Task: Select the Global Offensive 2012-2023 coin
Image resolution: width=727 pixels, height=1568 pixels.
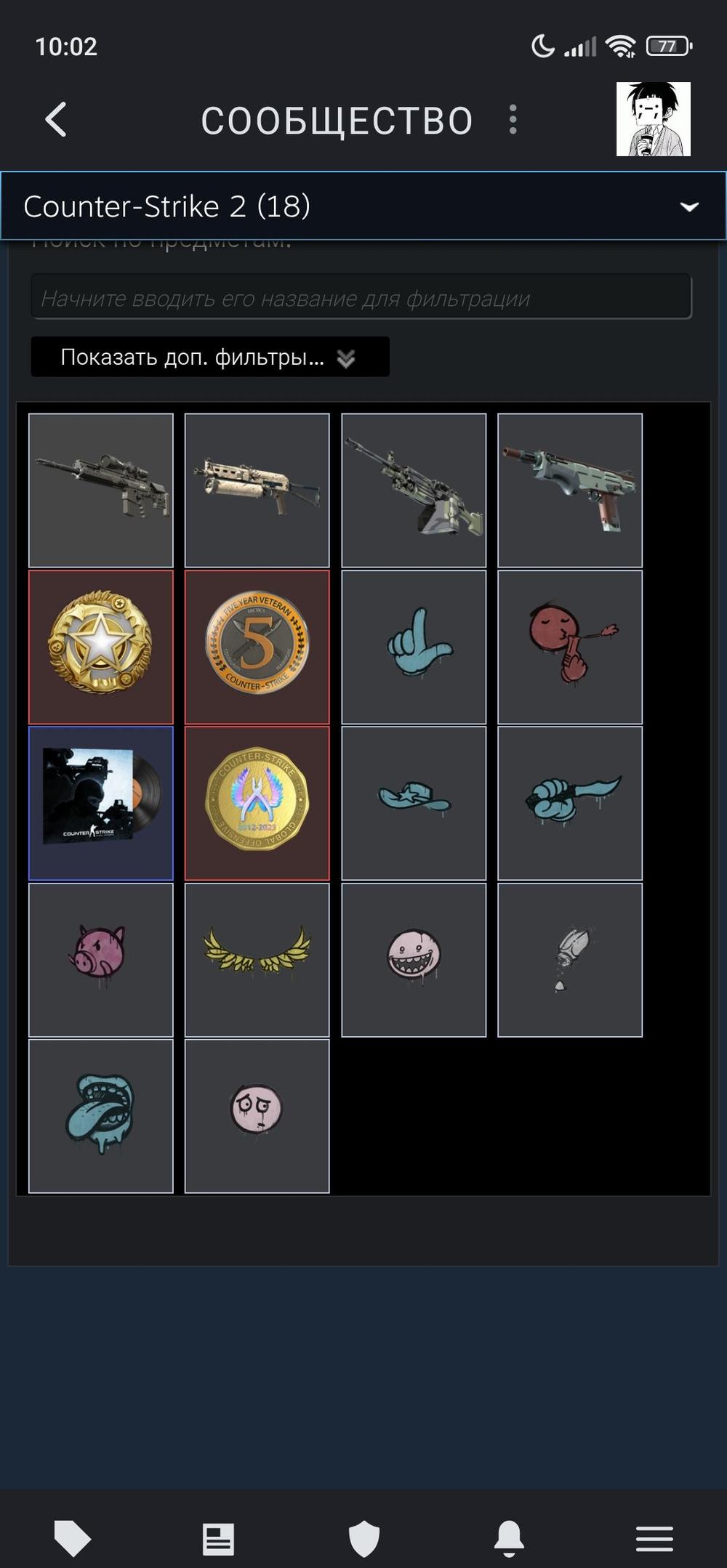Action: pyautogui.click(x=257, y=803)
